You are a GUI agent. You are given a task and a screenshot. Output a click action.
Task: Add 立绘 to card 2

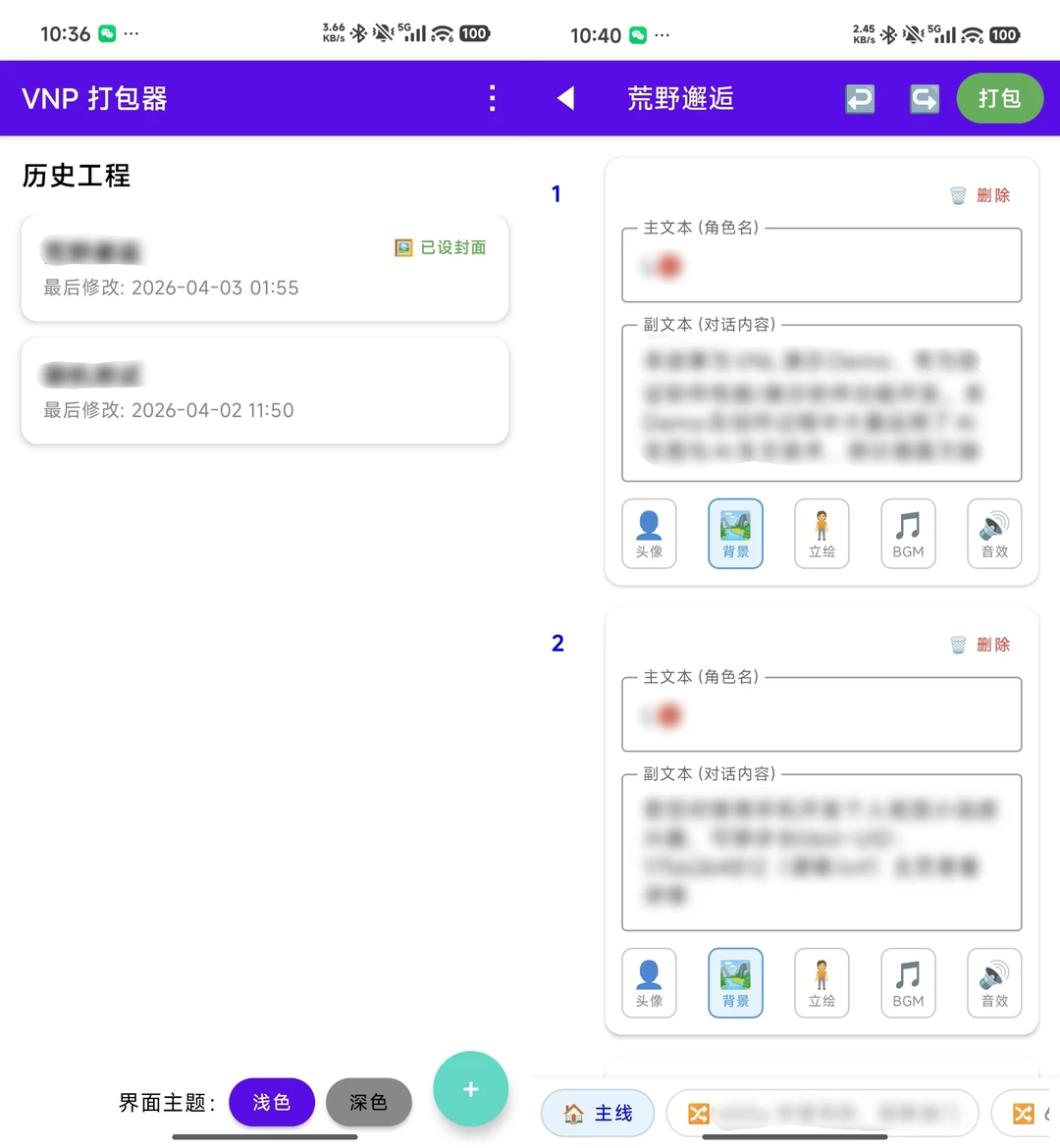click(821, 983)
